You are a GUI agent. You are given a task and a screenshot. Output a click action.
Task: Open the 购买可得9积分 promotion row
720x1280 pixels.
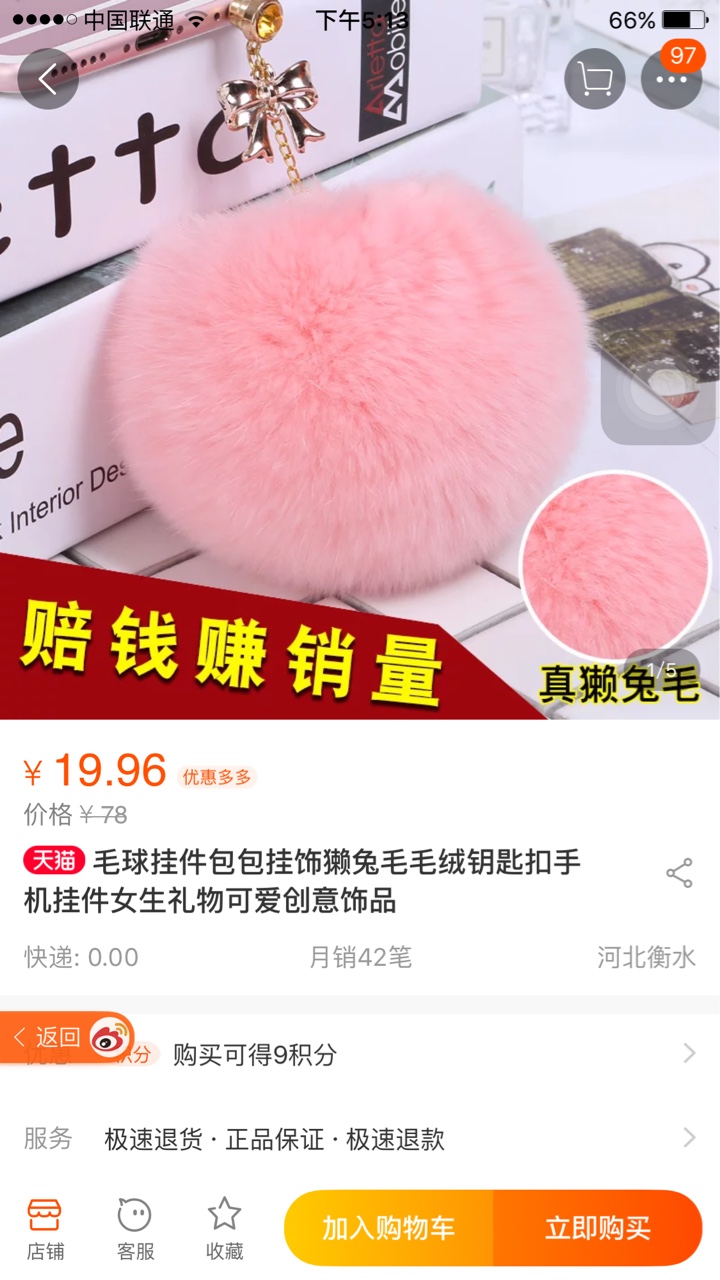click(x=360, y=1054)
